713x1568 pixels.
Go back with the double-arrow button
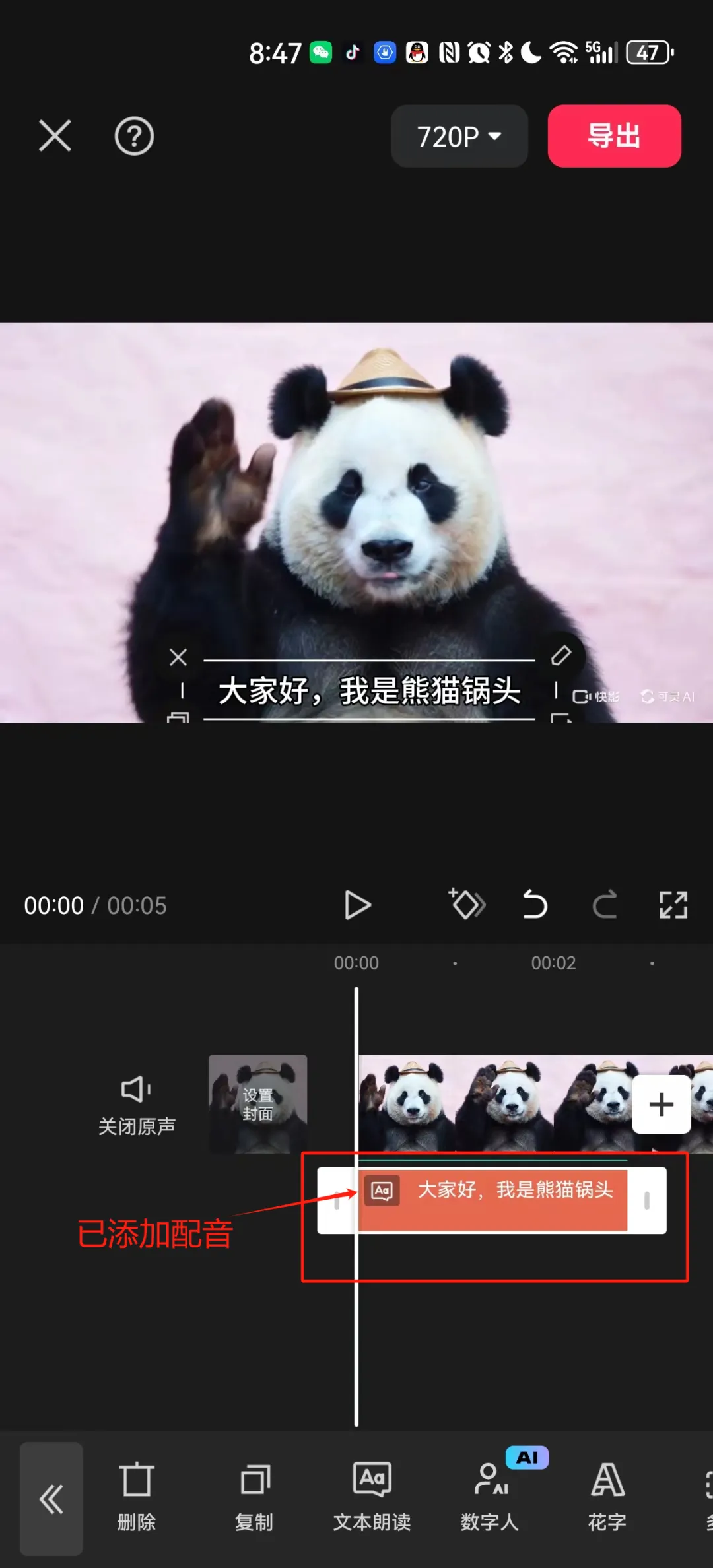[51, 1499]
